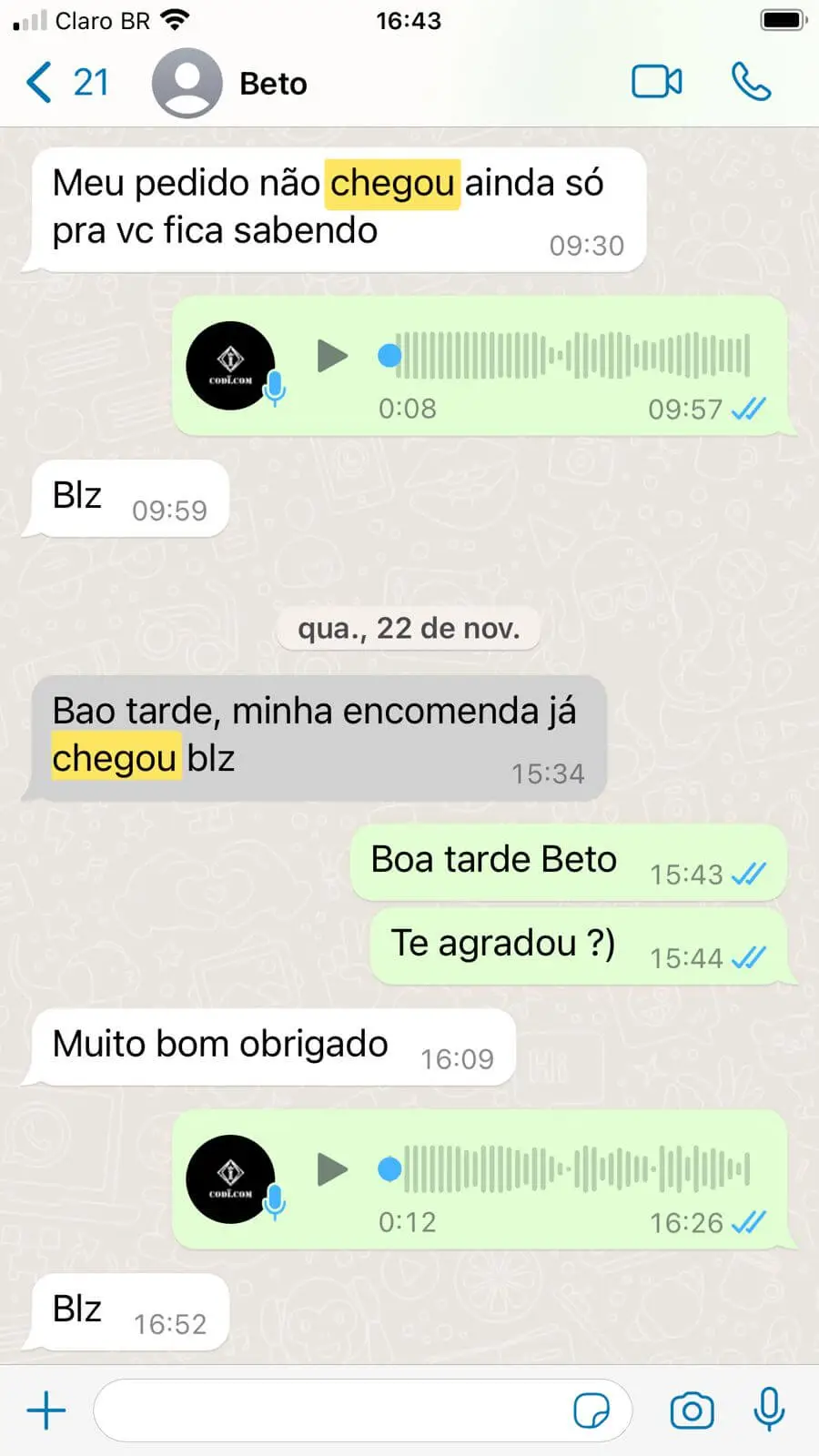This screenshot has height=1456, width=819.
Task: Start a voice call with Beto
Action: tap(751, 82)
